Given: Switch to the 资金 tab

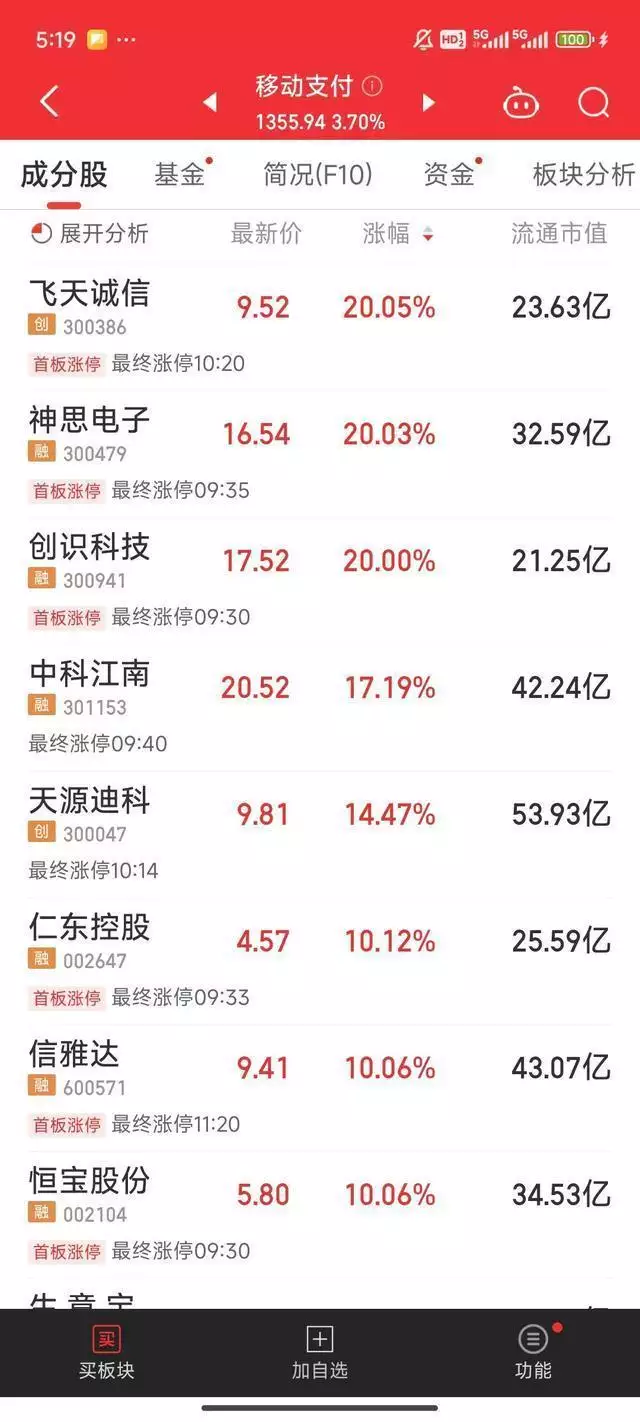Looking at the screenshot, I should tap(449, 174).
